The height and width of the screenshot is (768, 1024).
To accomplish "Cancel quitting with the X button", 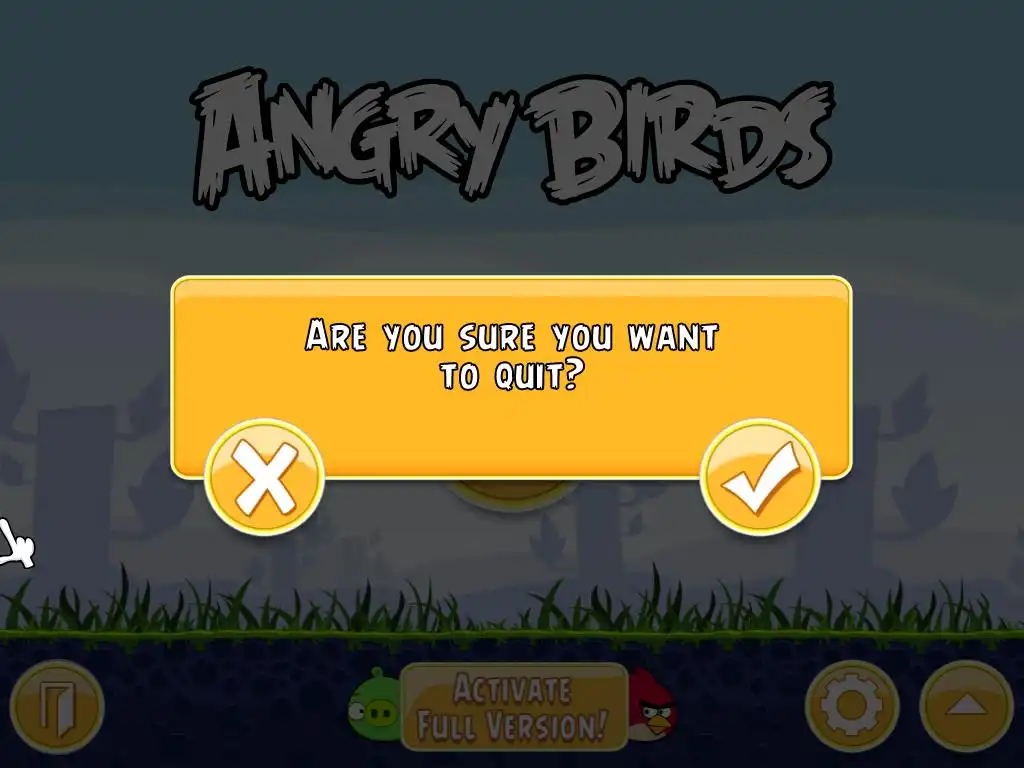I will [x=265, y=478].
